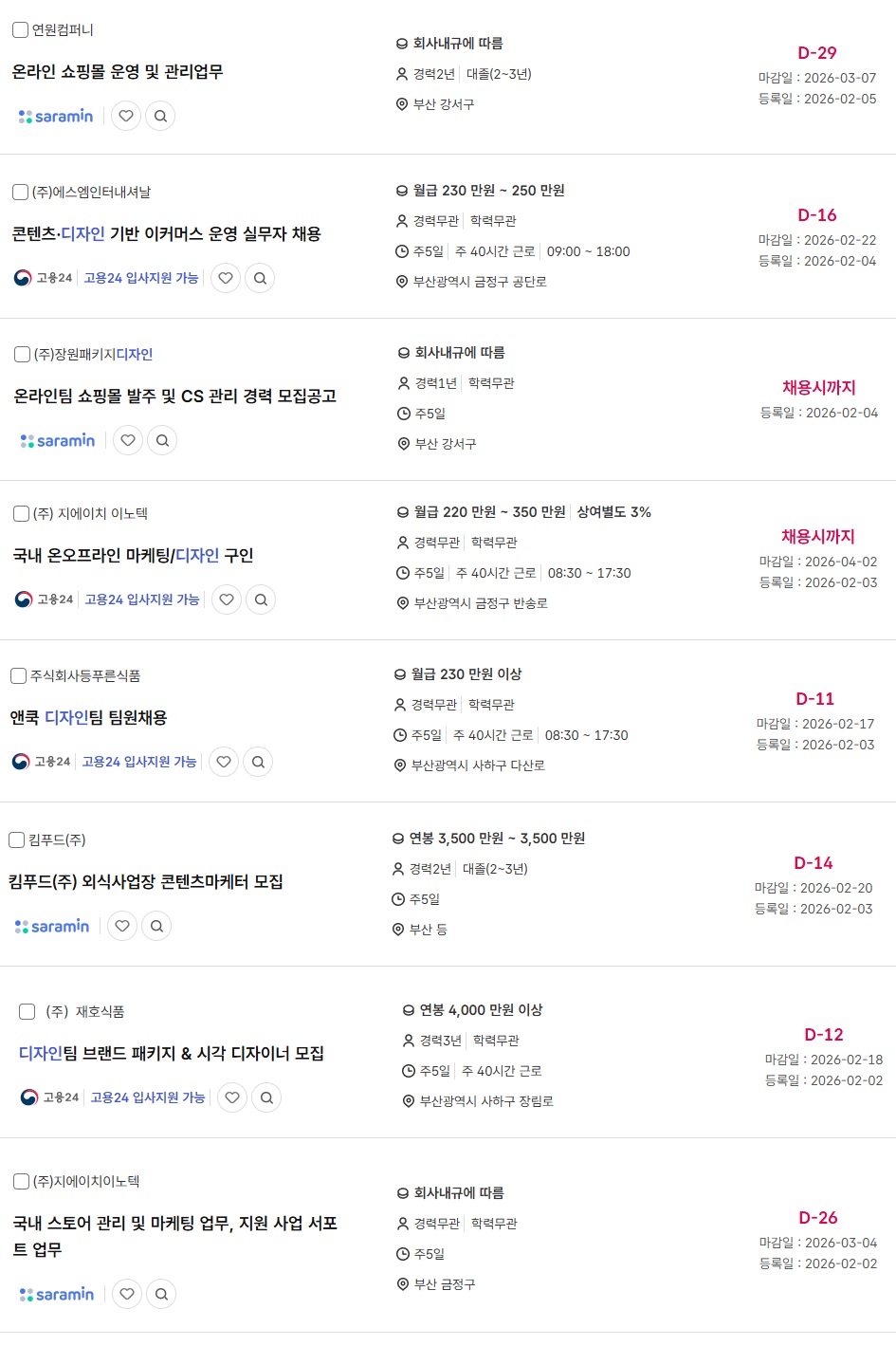896x1346 pixels.
Task: Tap the magnifier icon for 연원컴퍼니 job
Action: coord(160,116)
